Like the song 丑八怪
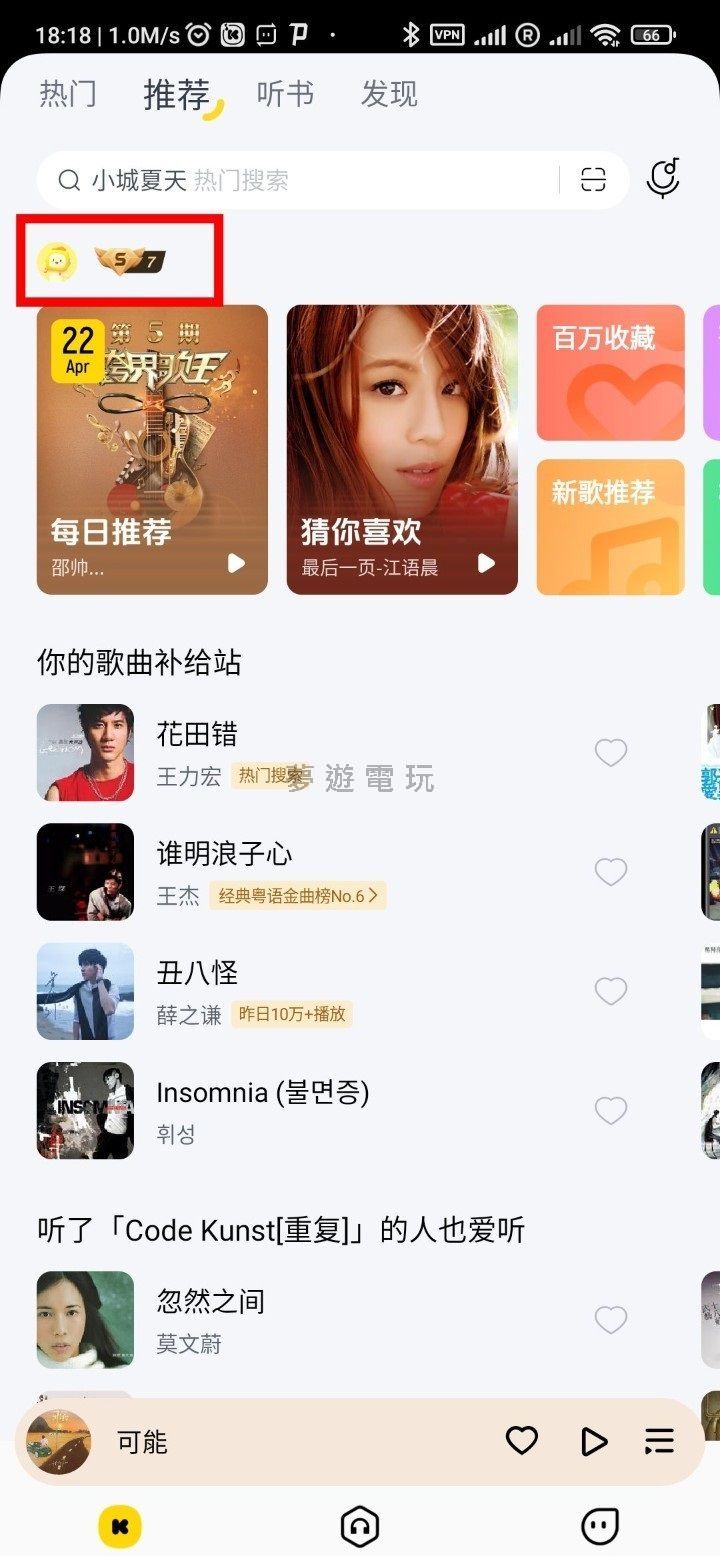The image size is (720, 1556). point(611,991)
